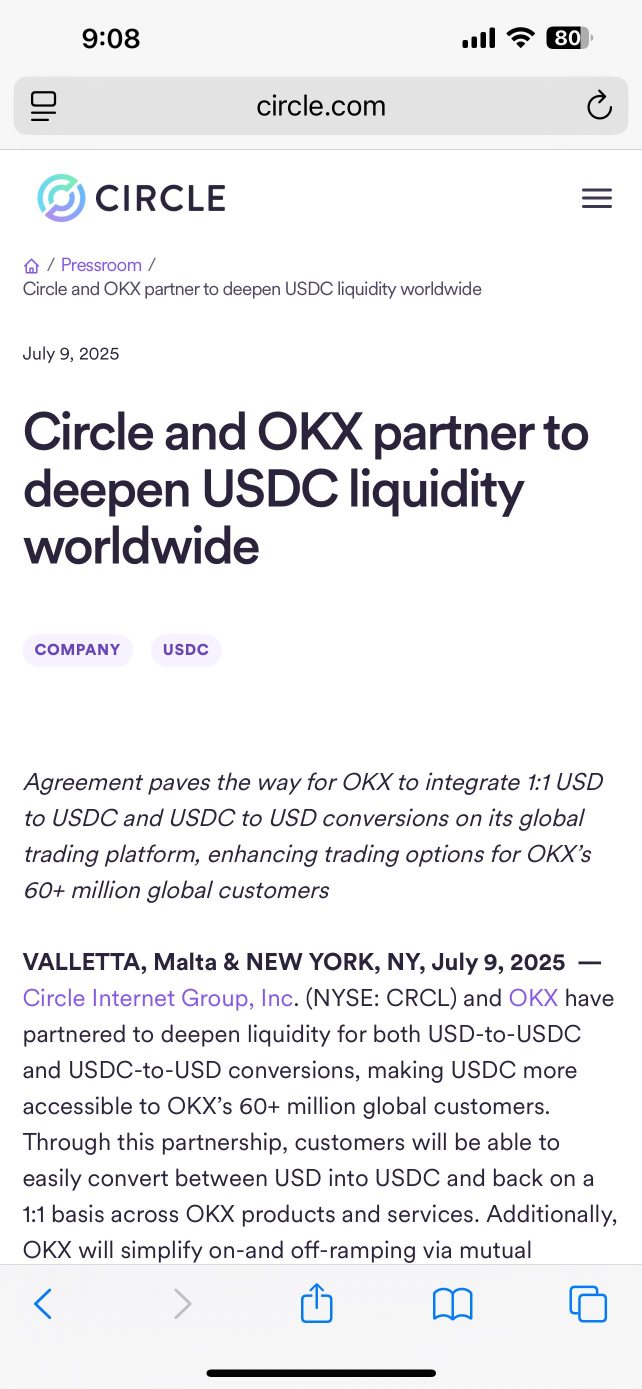Viewport: 642px width, 1389px height.
Task: Open the hamburger menu
Action: pos(597,198)
